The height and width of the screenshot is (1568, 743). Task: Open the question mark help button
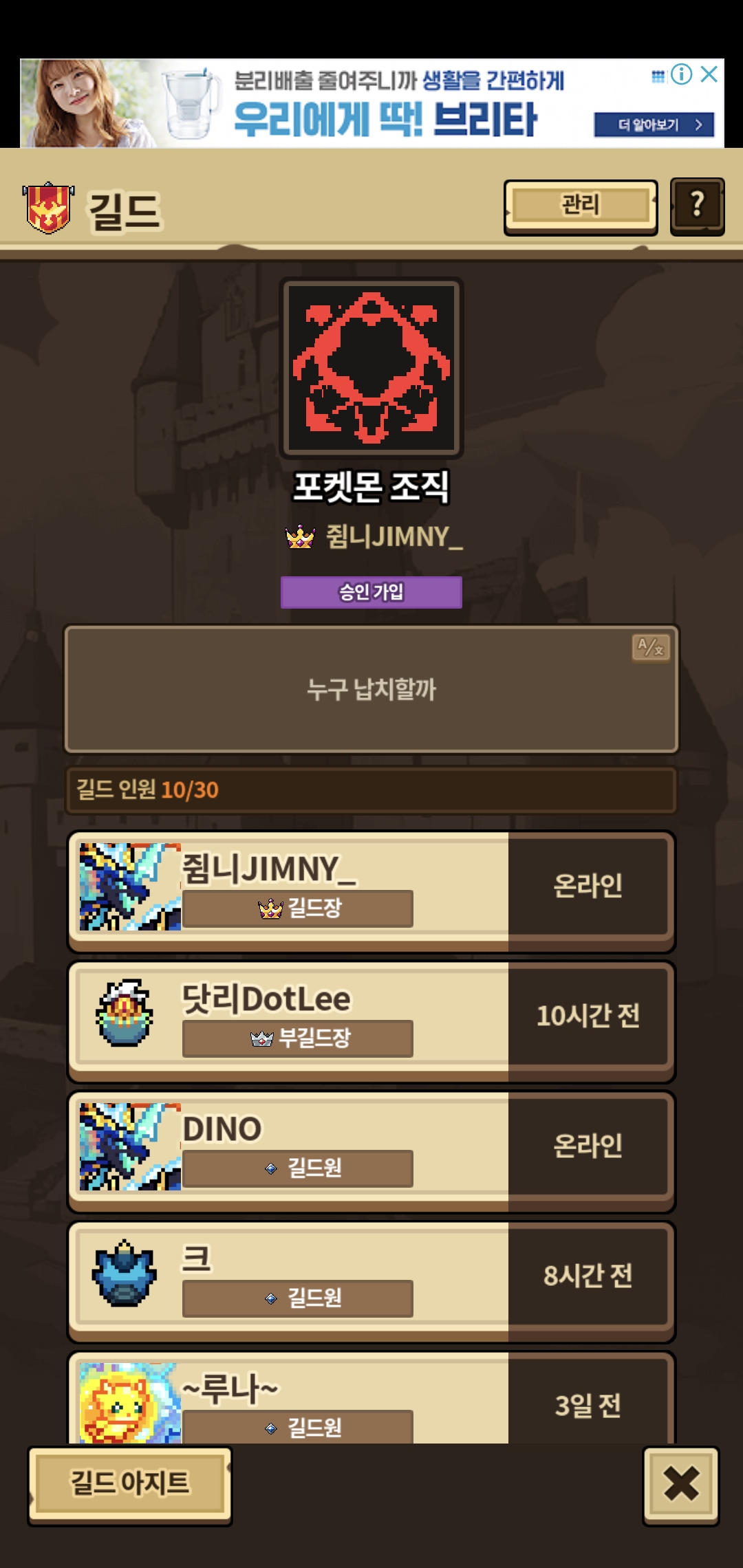(x=696, y=206)
